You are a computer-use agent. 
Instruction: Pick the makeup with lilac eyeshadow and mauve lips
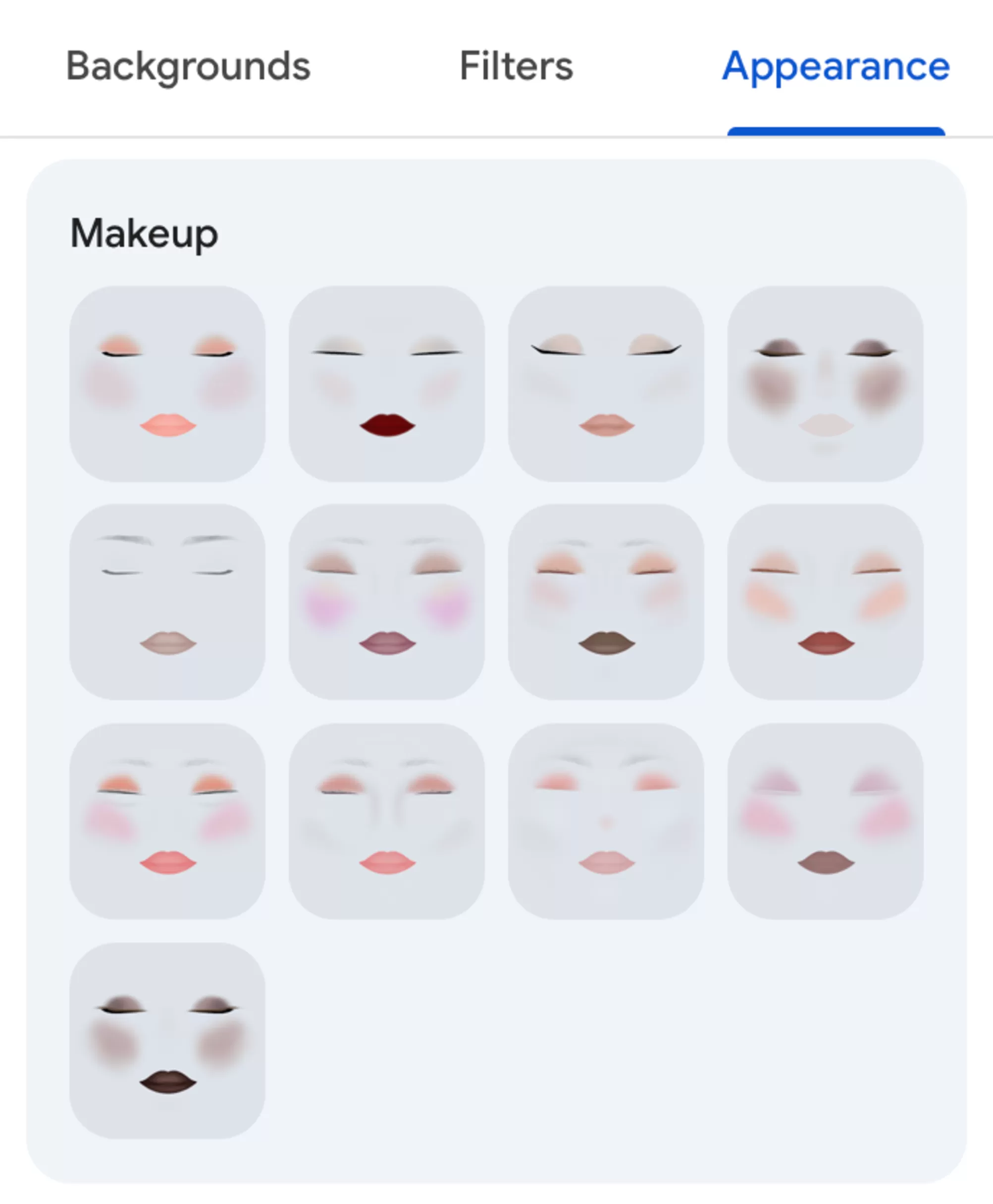click(x=825, y=821)
